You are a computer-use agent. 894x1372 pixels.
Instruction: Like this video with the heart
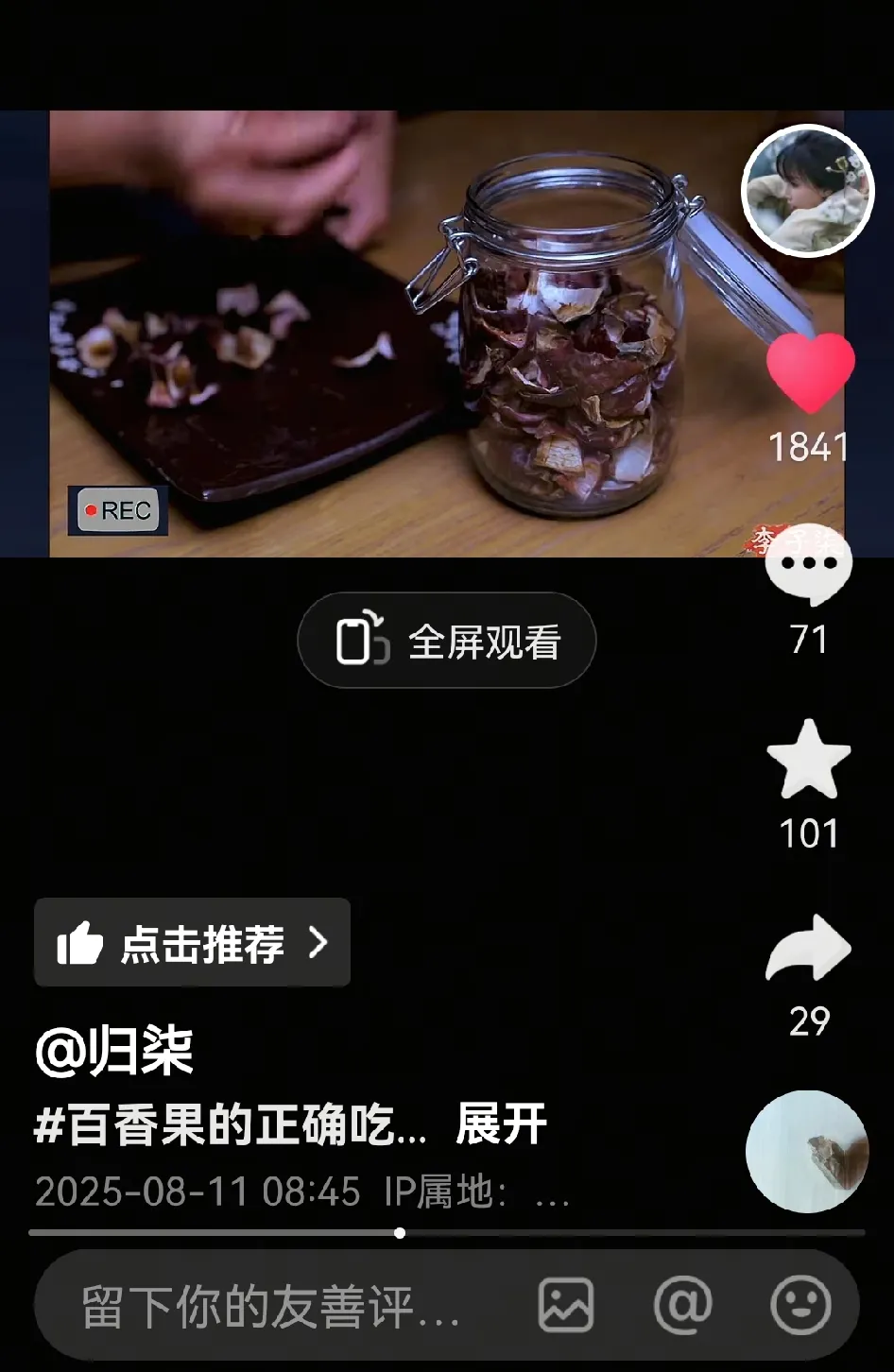click(810, 372)
